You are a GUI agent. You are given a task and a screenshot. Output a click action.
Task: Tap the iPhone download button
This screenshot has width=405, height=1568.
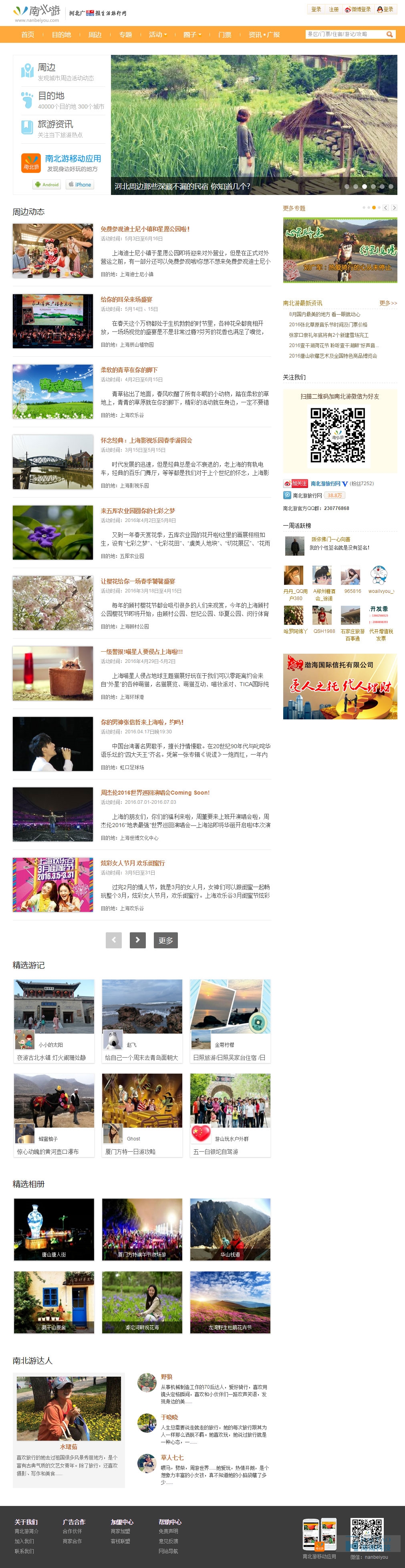tap(80, 185)
